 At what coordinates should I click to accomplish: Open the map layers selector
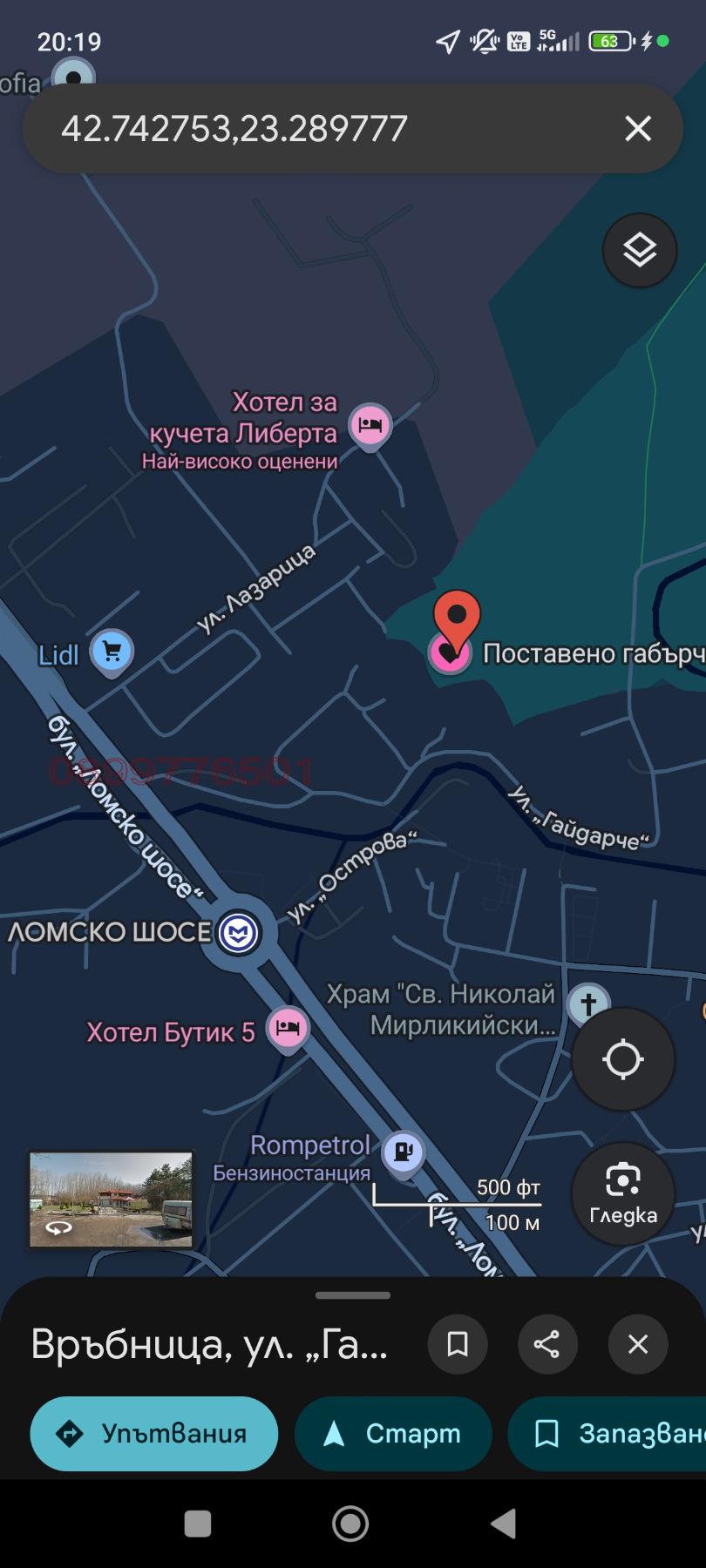pyautogui.click(x=640, y=251)
